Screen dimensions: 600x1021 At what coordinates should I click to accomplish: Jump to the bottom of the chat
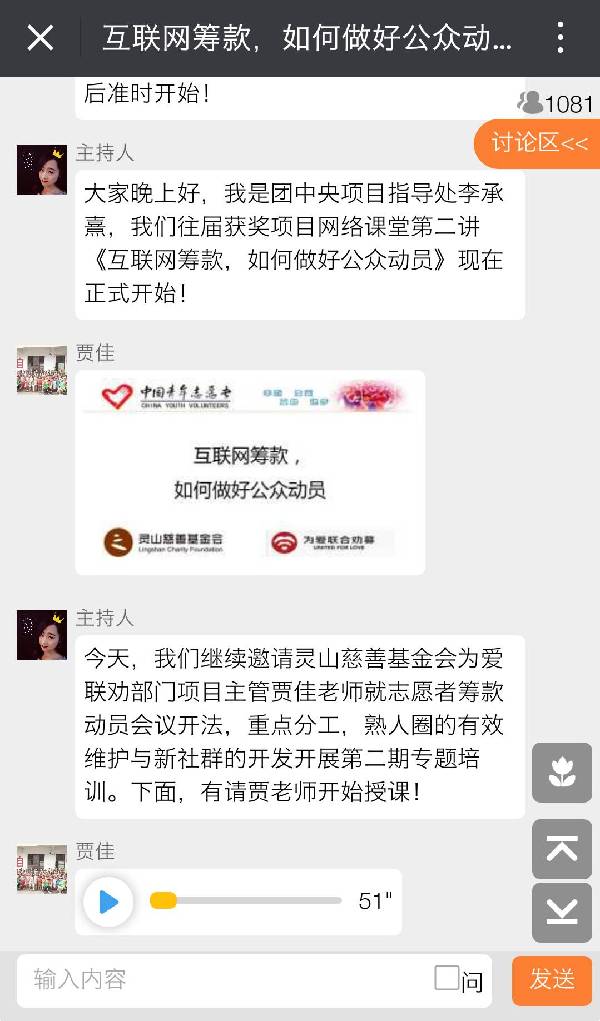pos(561,912)
